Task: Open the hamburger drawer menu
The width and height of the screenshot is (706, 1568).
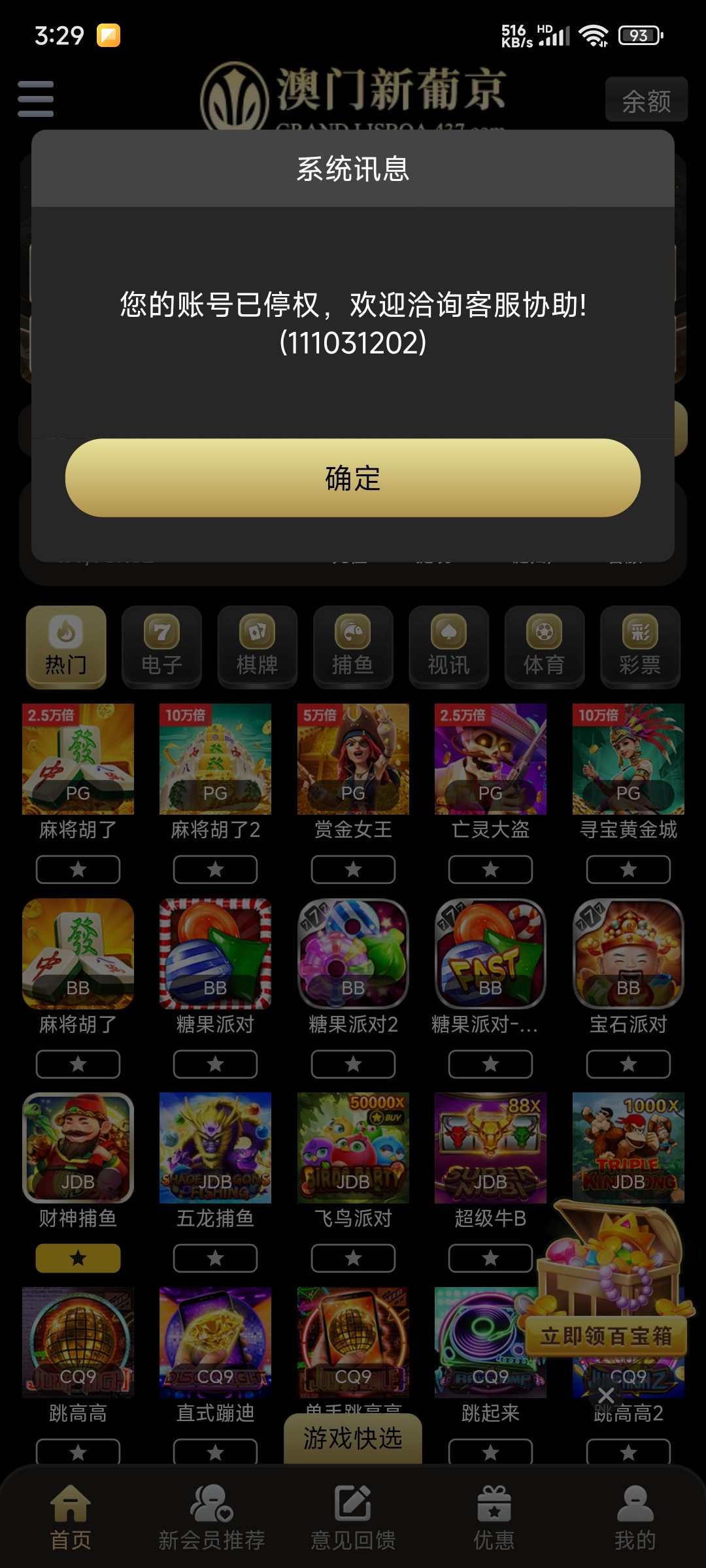Action: click(36, 99)
